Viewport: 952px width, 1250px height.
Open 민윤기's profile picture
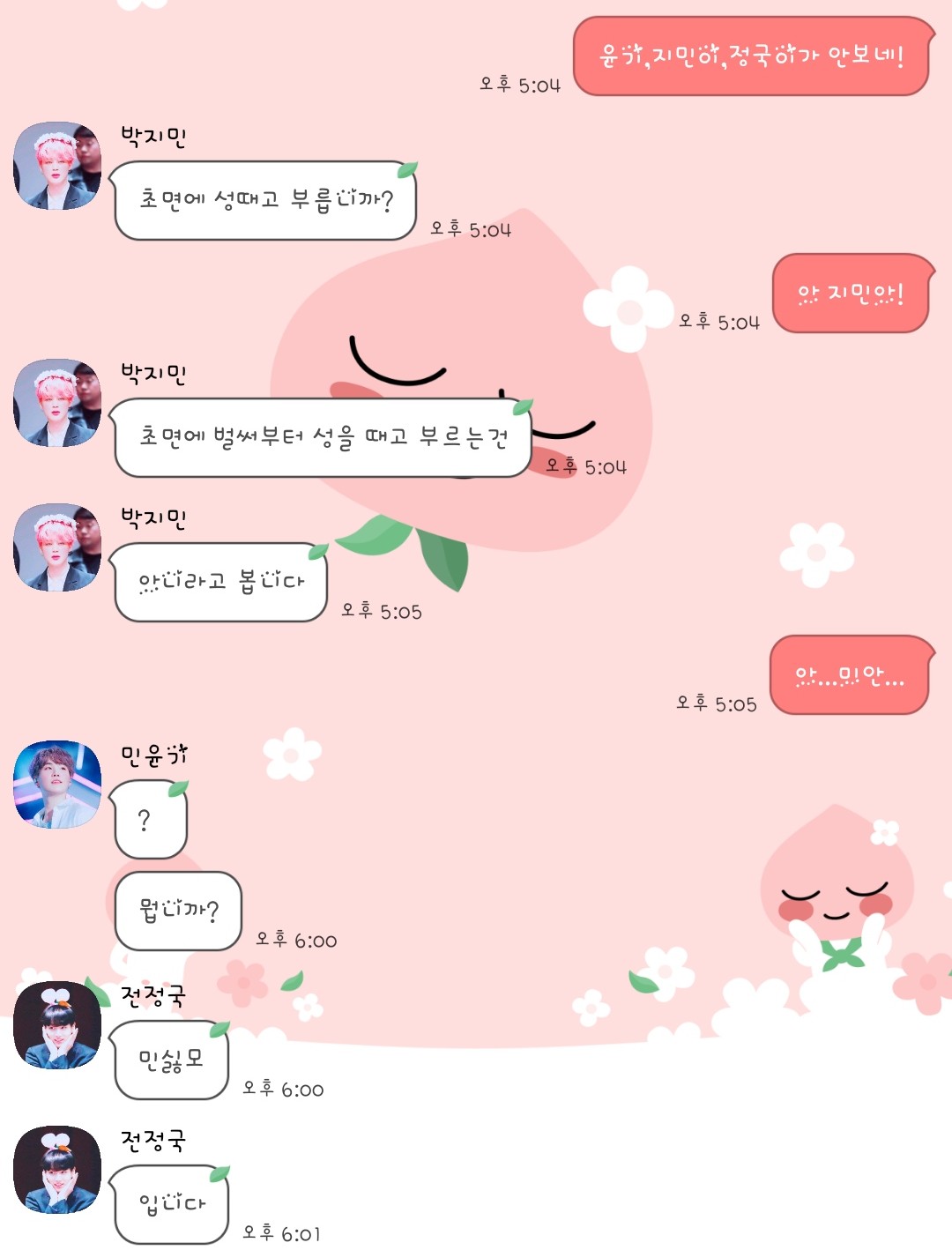tap(57, 785)
